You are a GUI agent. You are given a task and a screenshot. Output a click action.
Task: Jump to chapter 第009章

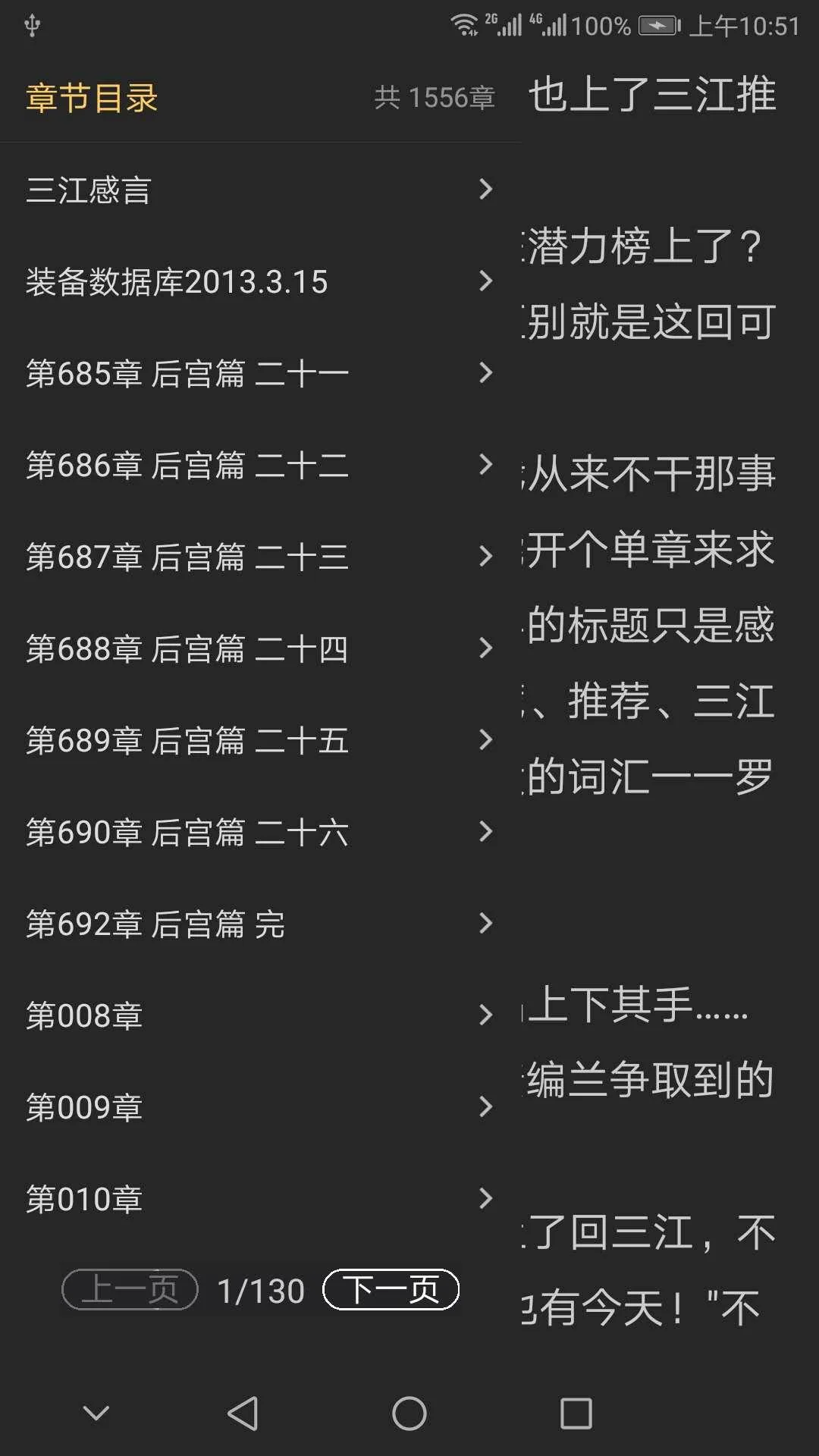[x=260, y=1107]
